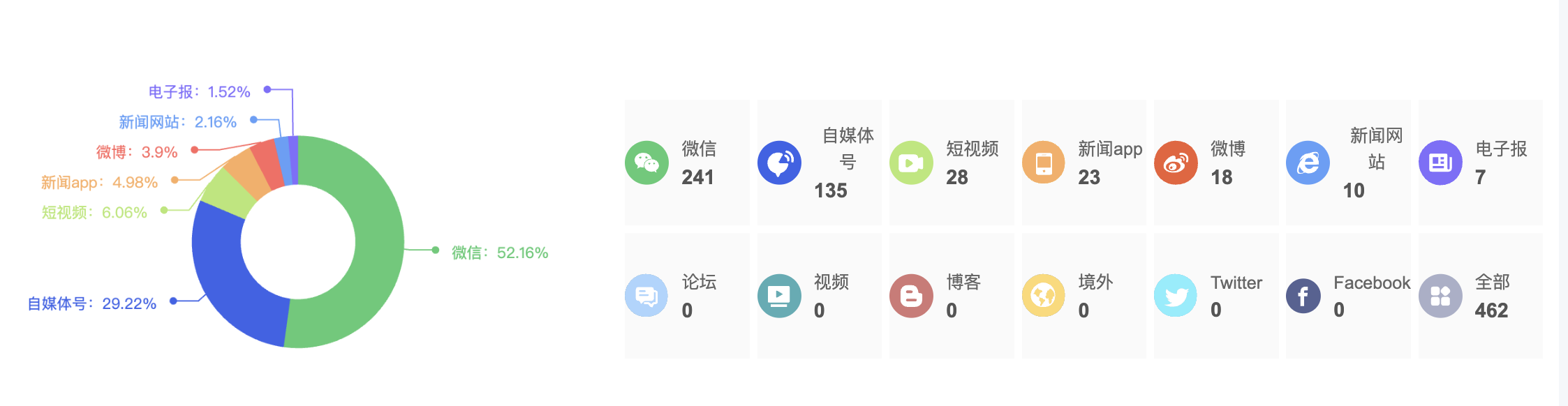1568x406 pixels.
Task: Tap the 短视频 card with 28
Action: (951, 163)
